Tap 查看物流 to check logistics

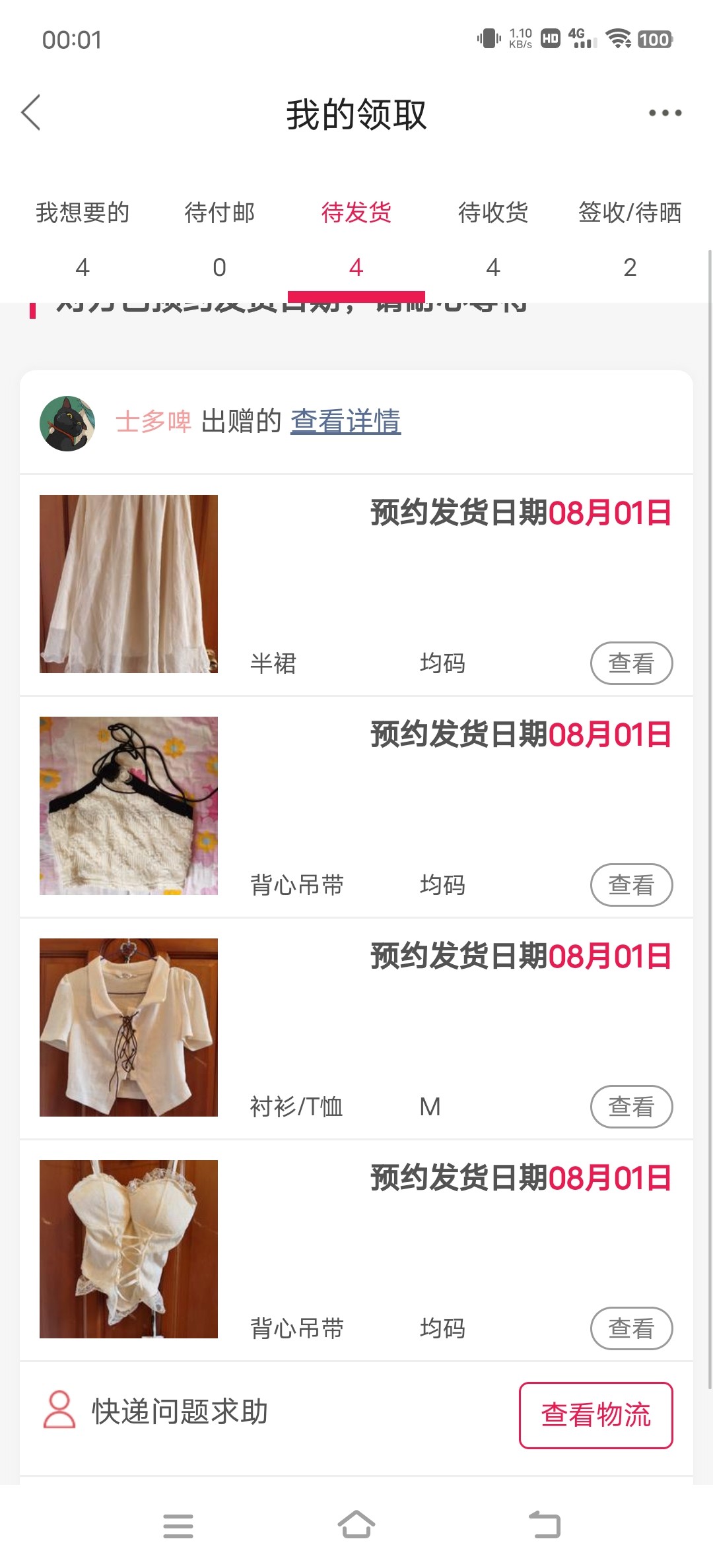tap(595, 1415)
